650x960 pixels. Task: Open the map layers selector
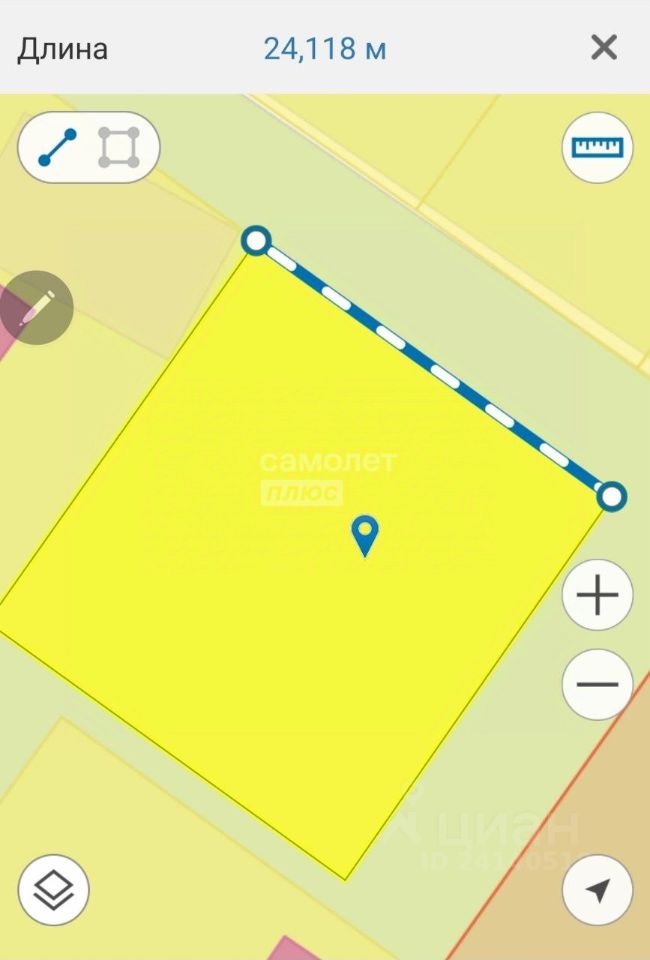53,889
